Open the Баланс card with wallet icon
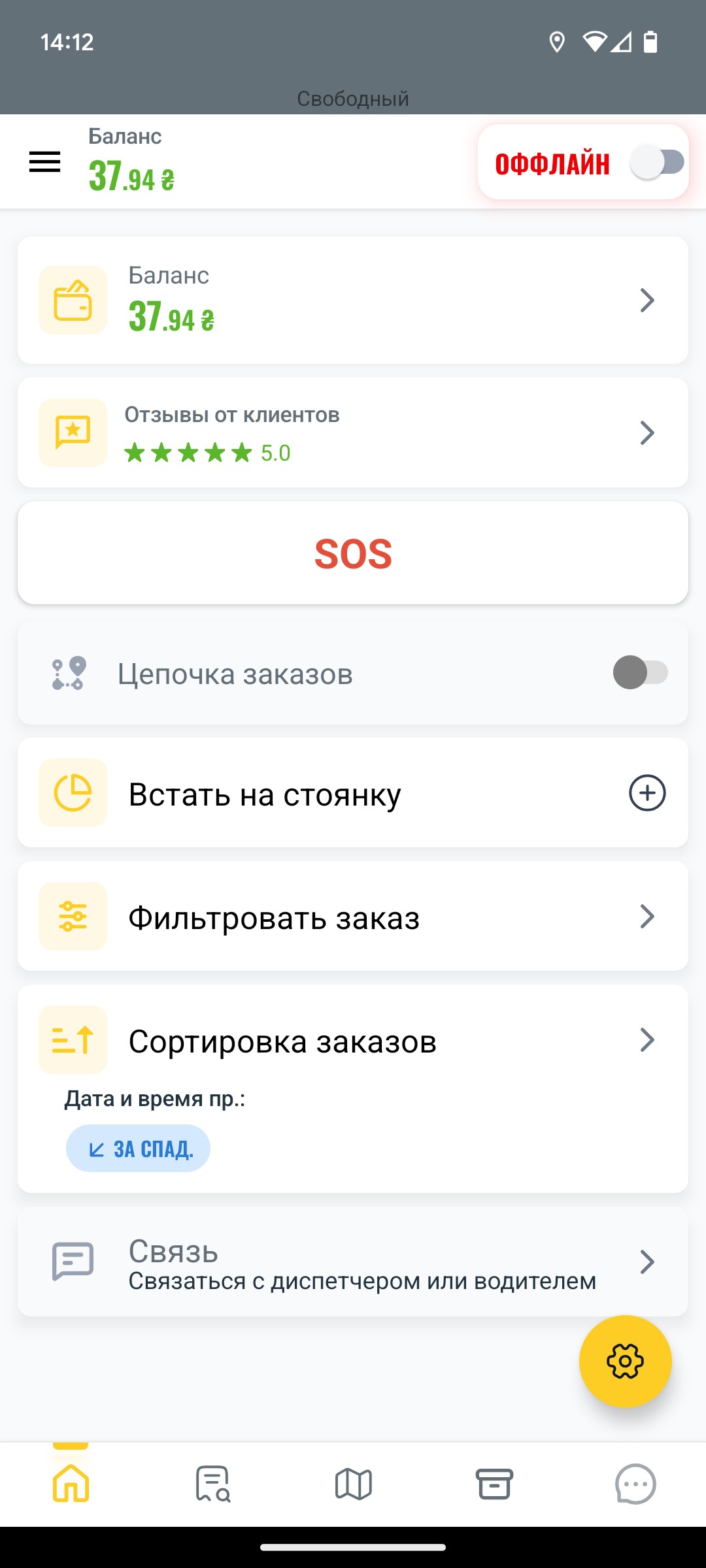This screenshot has width=706, height=1568. coord(353,301)
